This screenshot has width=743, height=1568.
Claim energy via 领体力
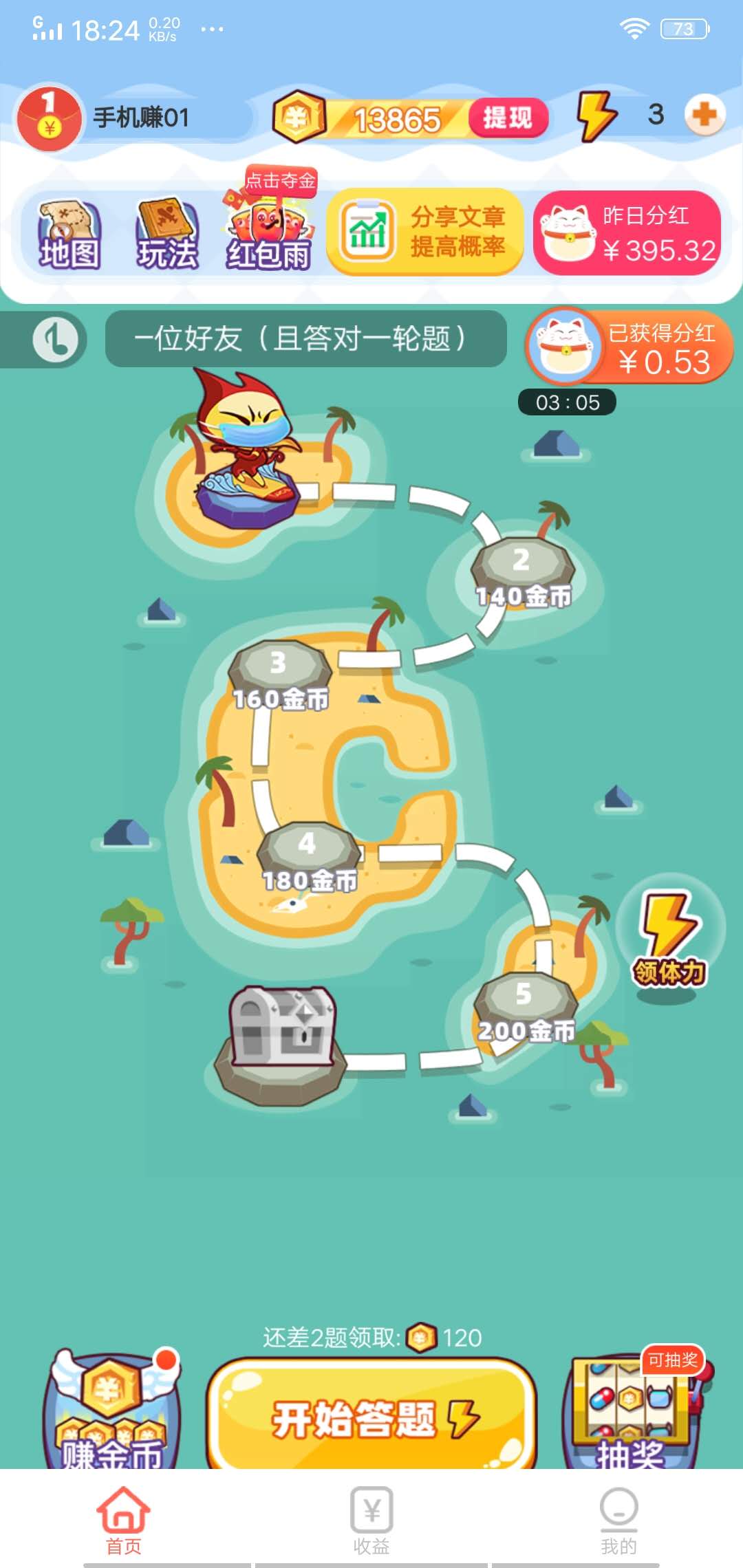point(670,939)
